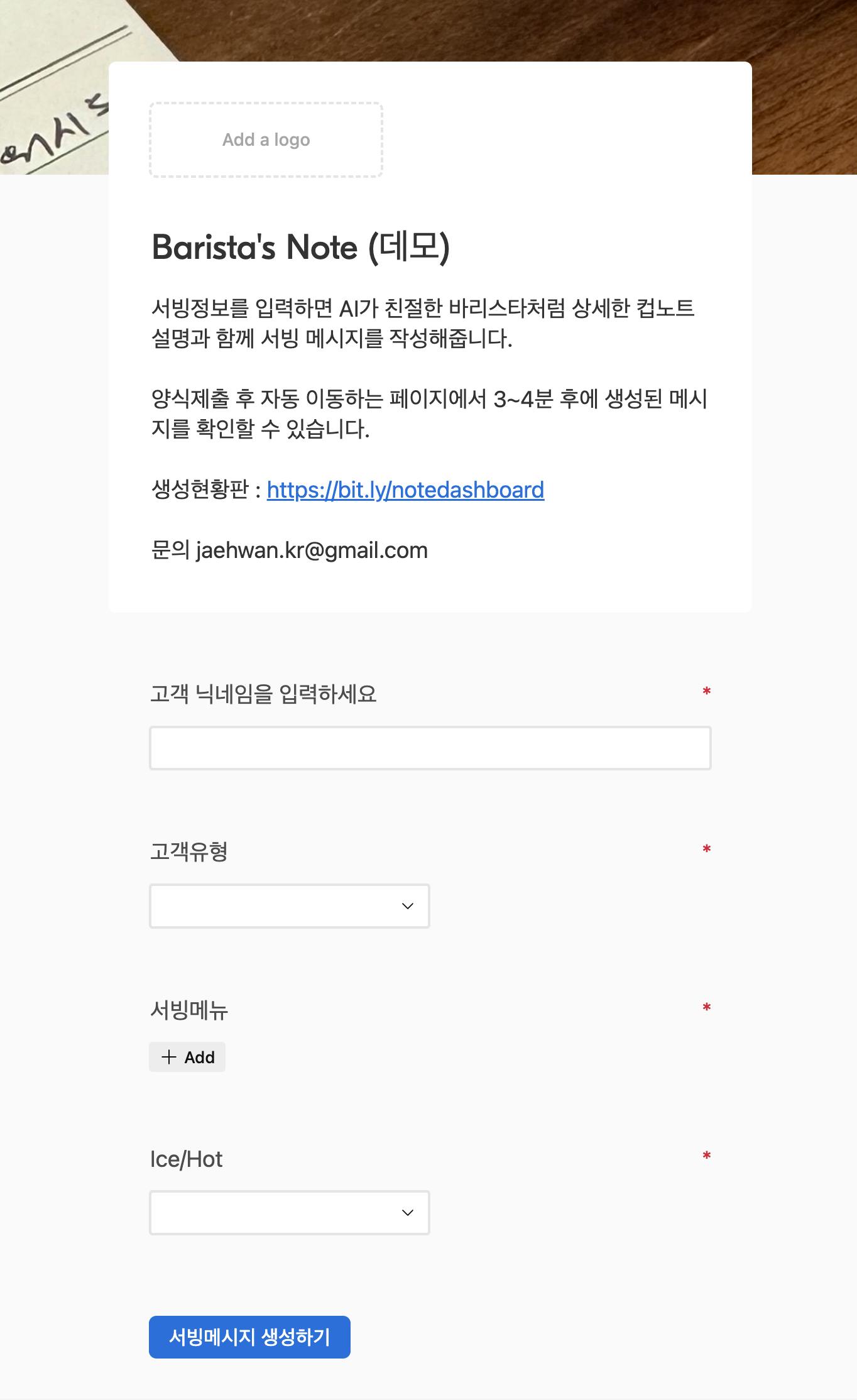Screen dimensions: 857x1400
Task: Open the Ice/Hot dropdown
Action: pyautogui.click(x=289, y=1212)
